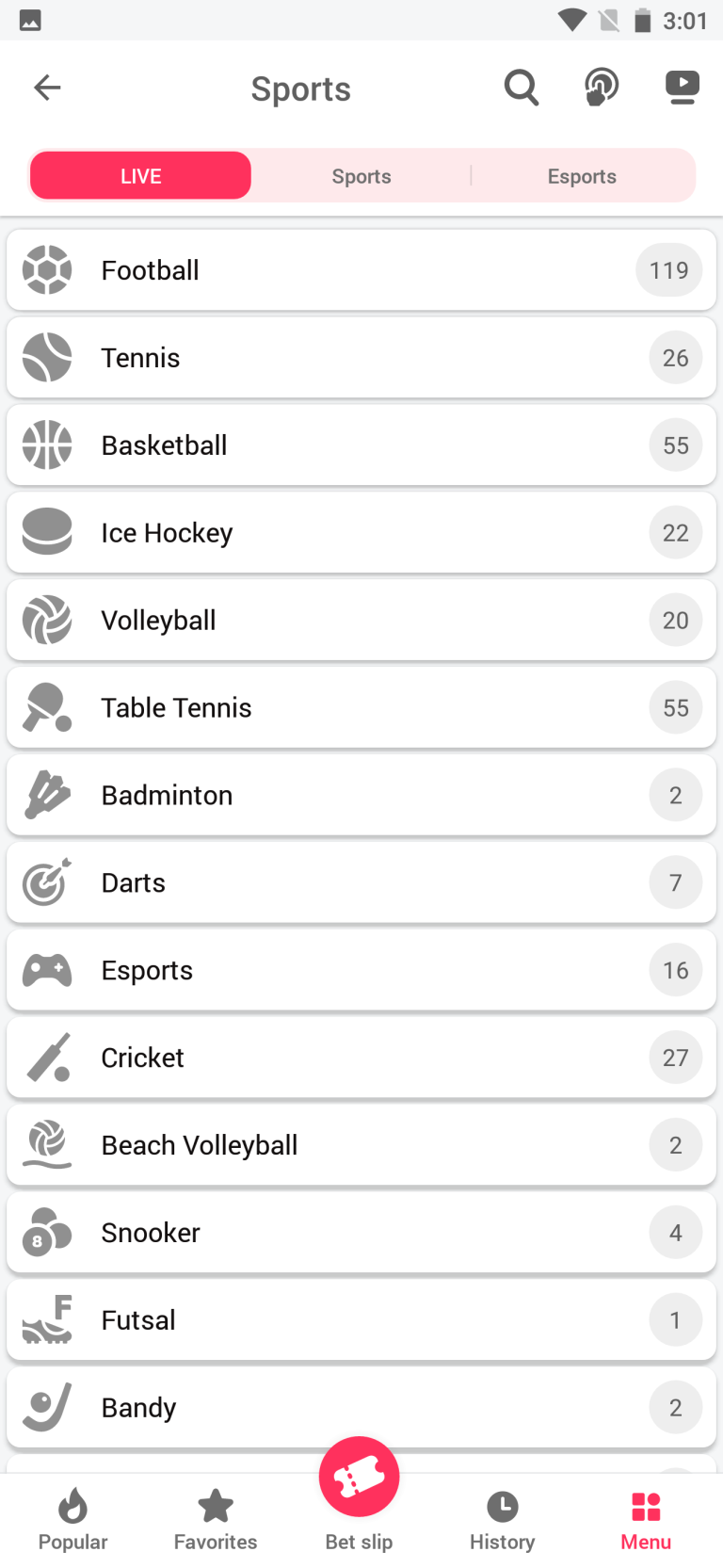Show live Ice Hockey games

[361, 533]
